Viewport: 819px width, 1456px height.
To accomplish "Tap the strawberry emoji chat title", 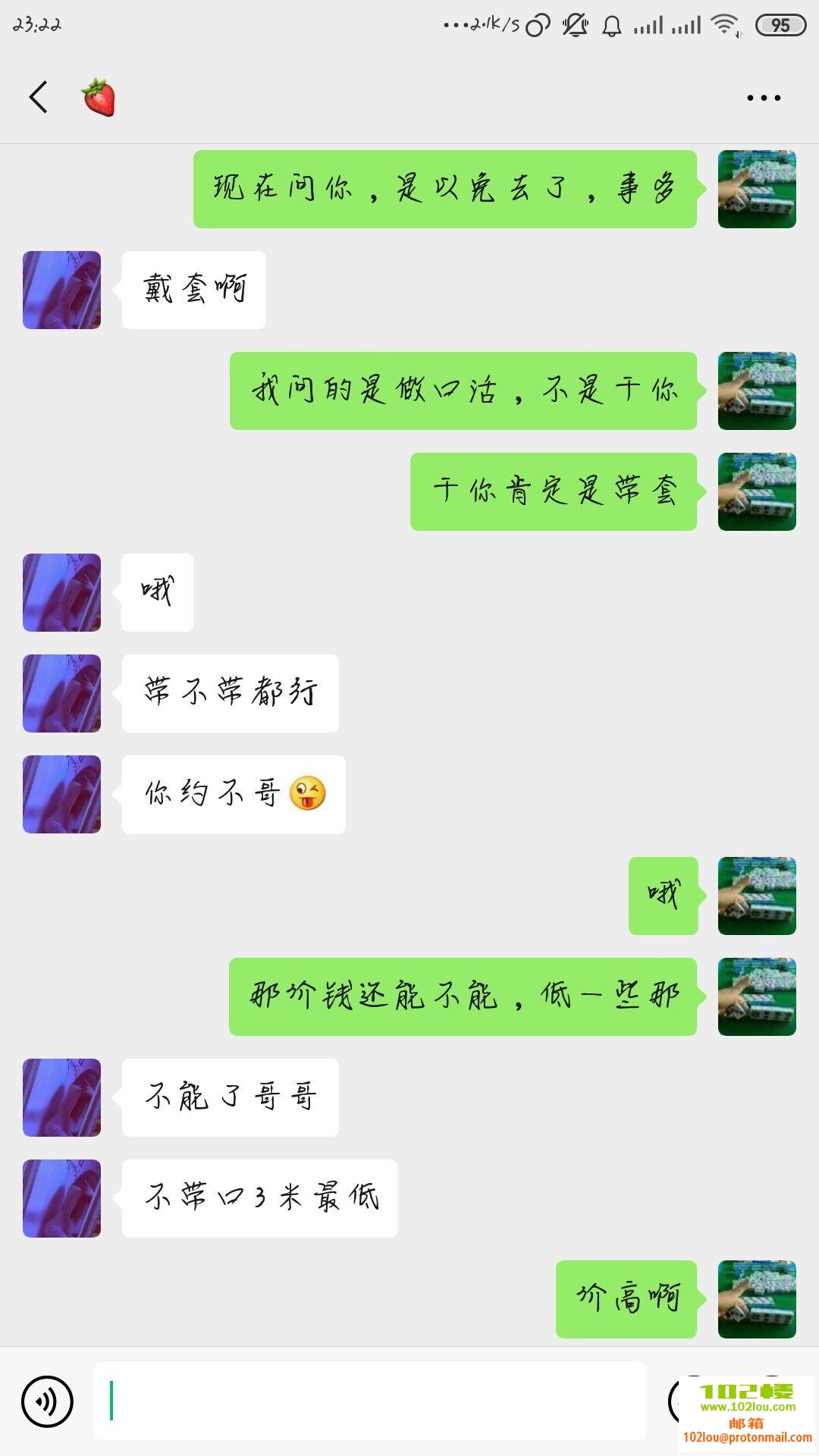I will point(99,97).
